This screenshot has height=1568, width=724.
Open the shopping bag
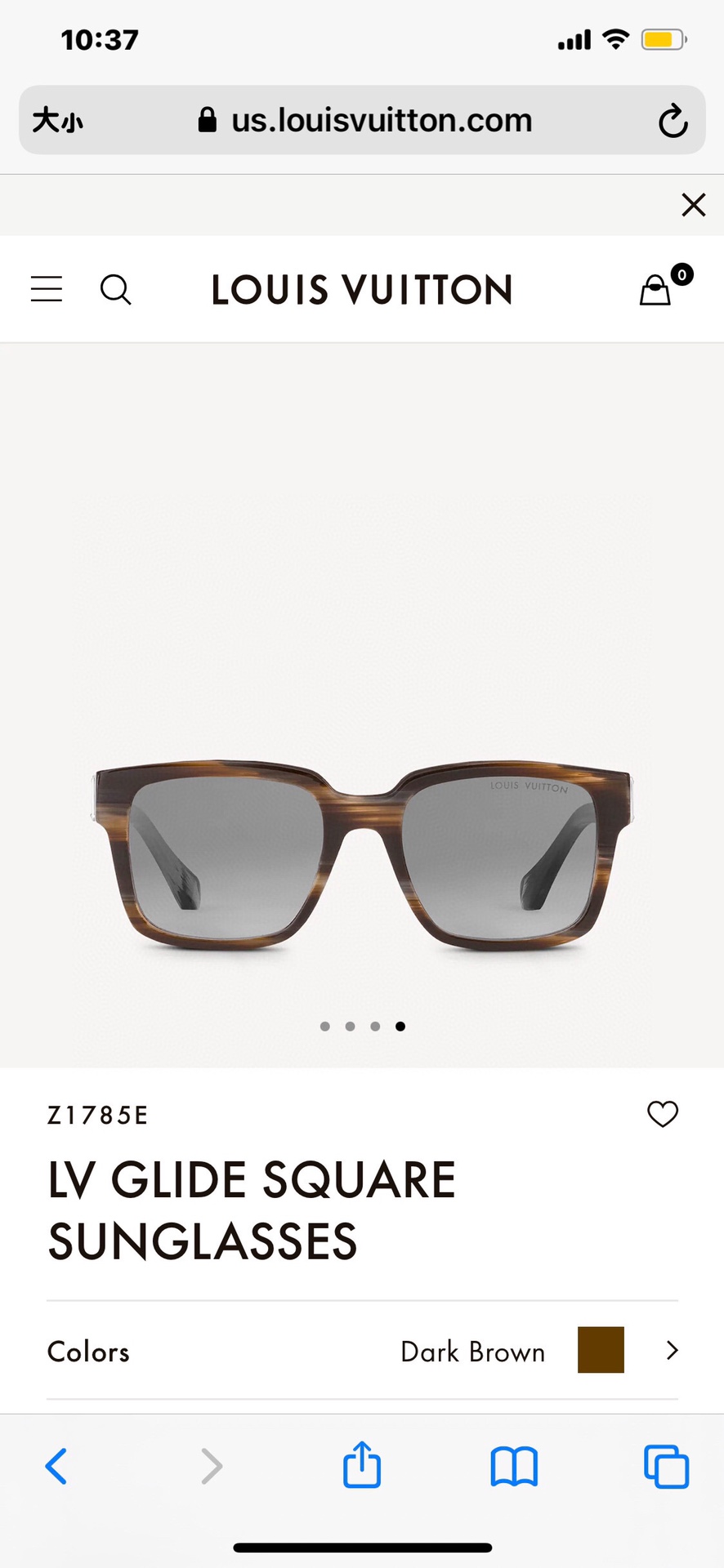click(x=656, y=289)
